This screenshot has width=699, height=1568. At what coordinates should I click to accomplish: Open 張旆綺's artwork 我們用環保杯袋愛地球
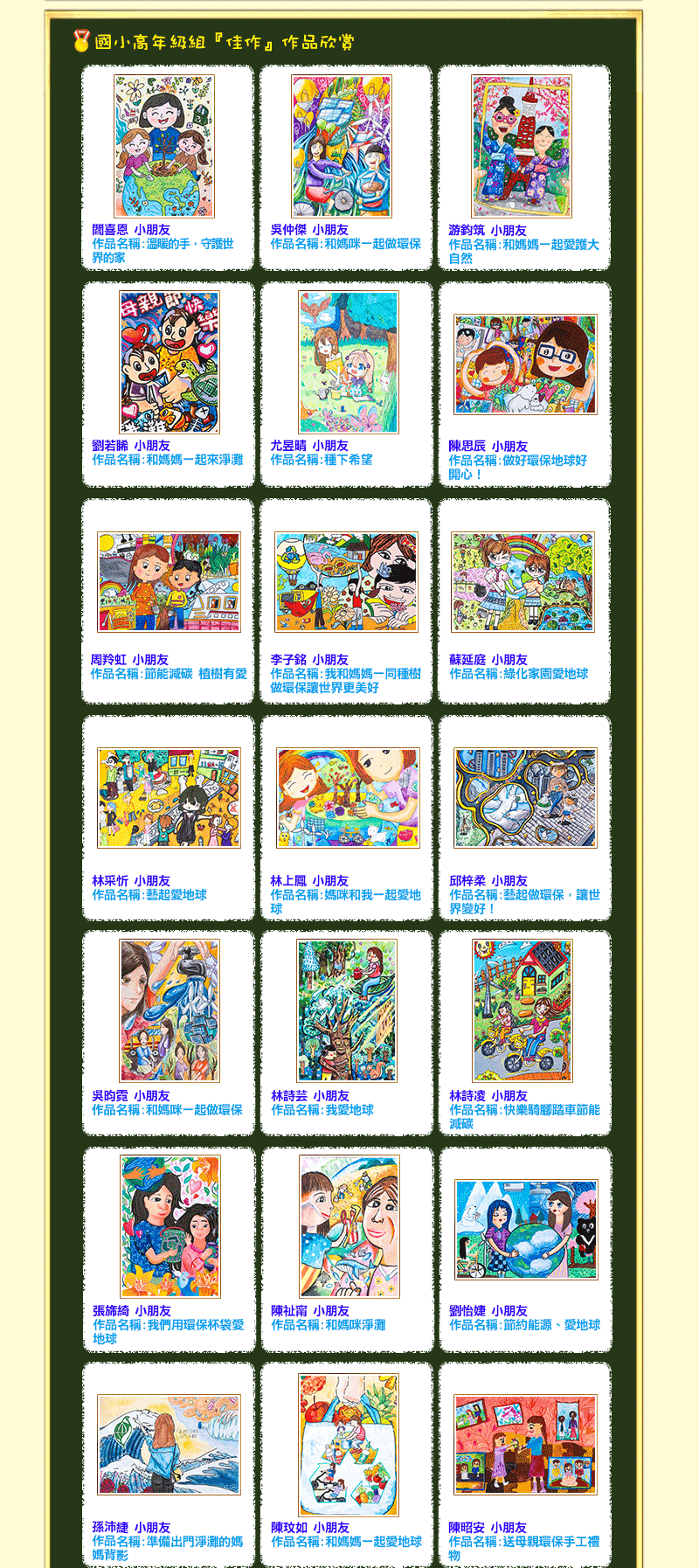point(170,1226)
